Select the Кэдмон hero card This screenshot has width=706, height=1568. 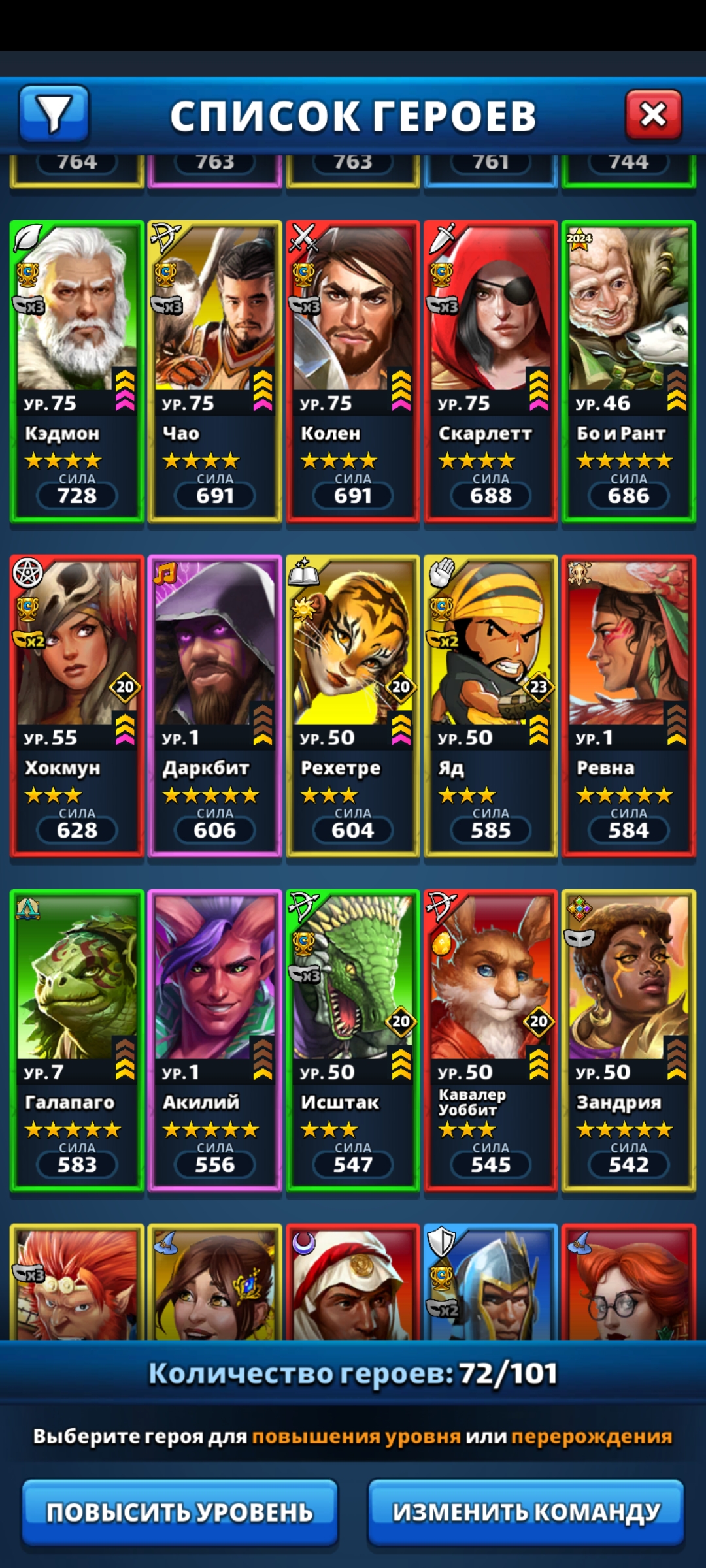[x=77, y=370]
